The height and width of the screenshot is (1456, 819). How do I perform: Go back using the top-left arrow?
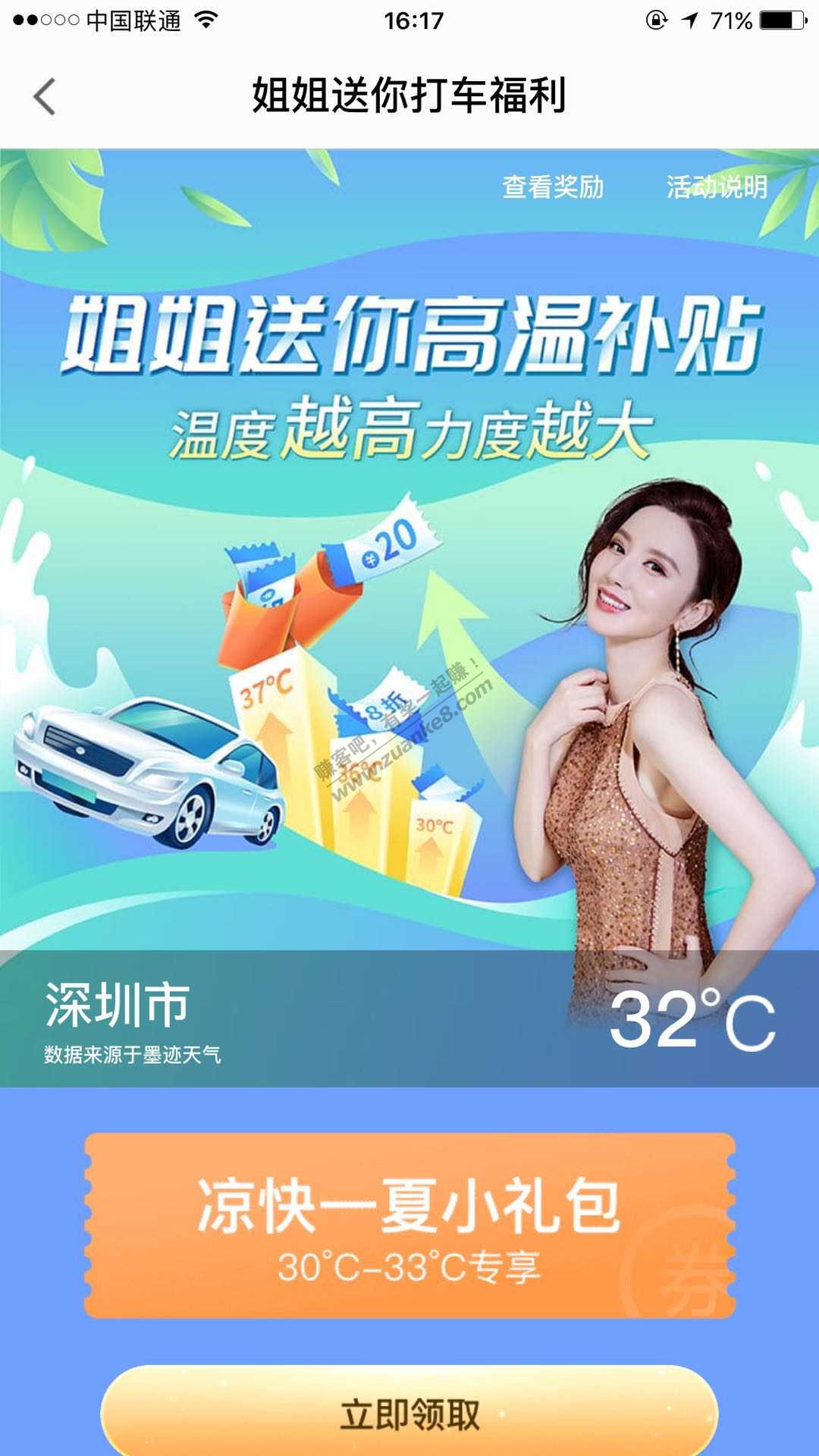pos(45,96)
